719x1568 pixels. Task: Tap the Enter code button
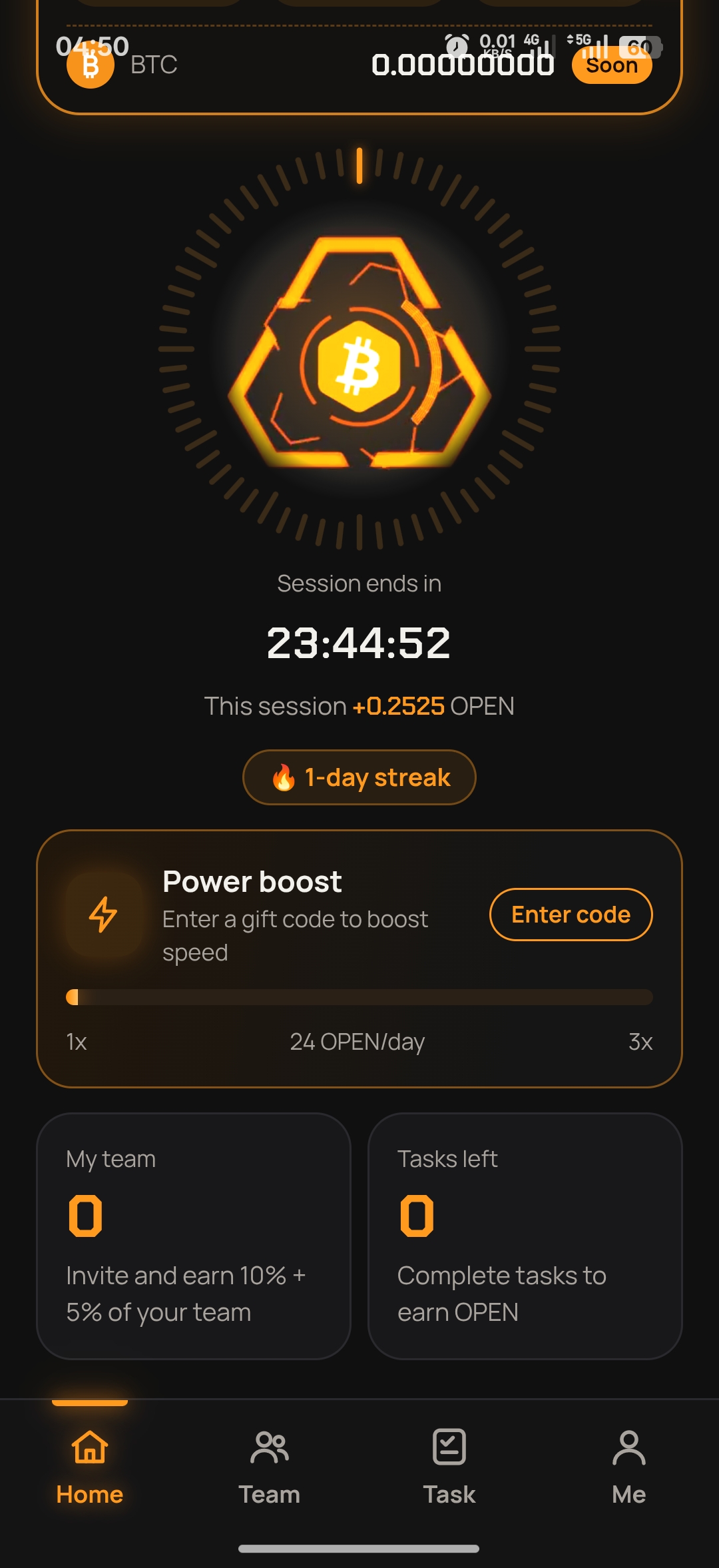[x=571, y=914]
